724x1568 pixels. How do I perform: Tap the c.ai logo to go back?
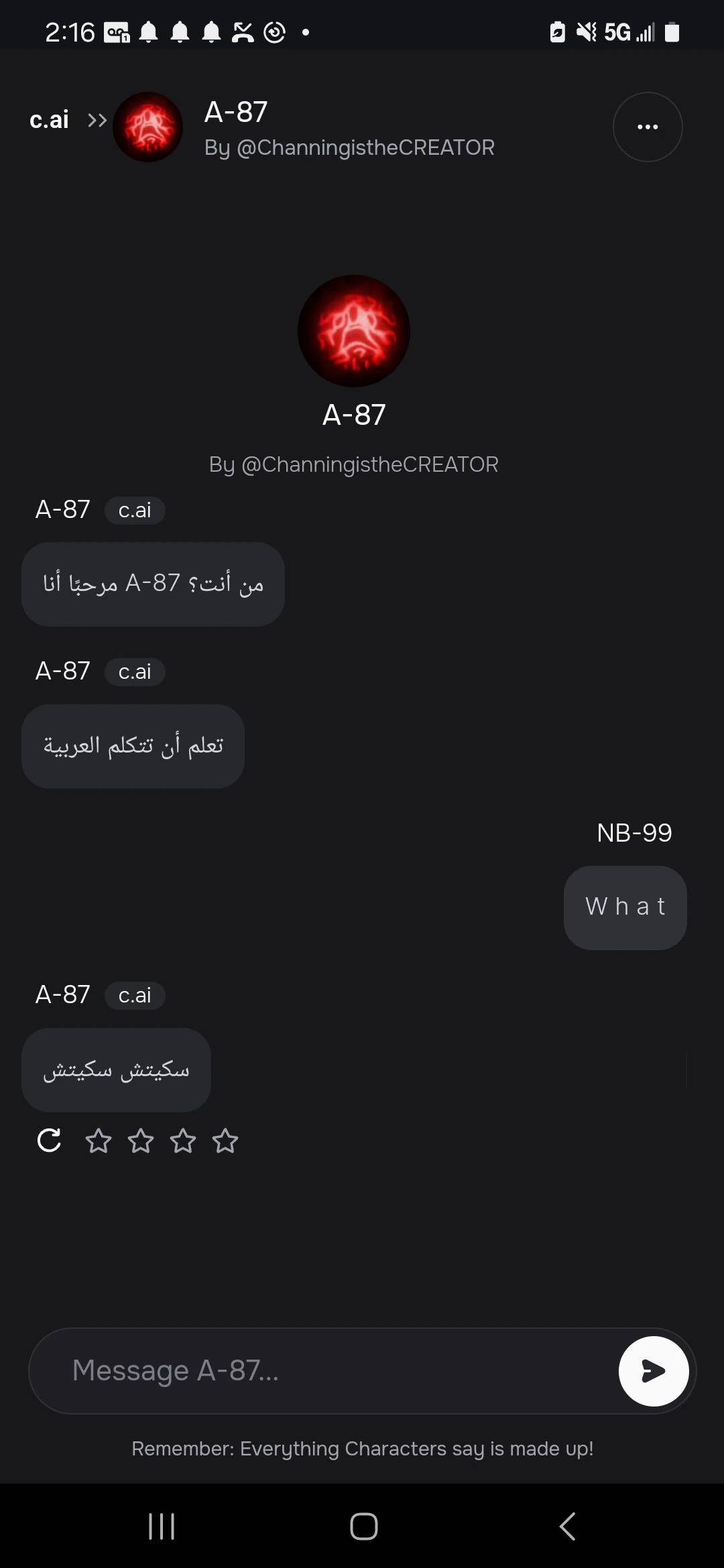(49, 120)
